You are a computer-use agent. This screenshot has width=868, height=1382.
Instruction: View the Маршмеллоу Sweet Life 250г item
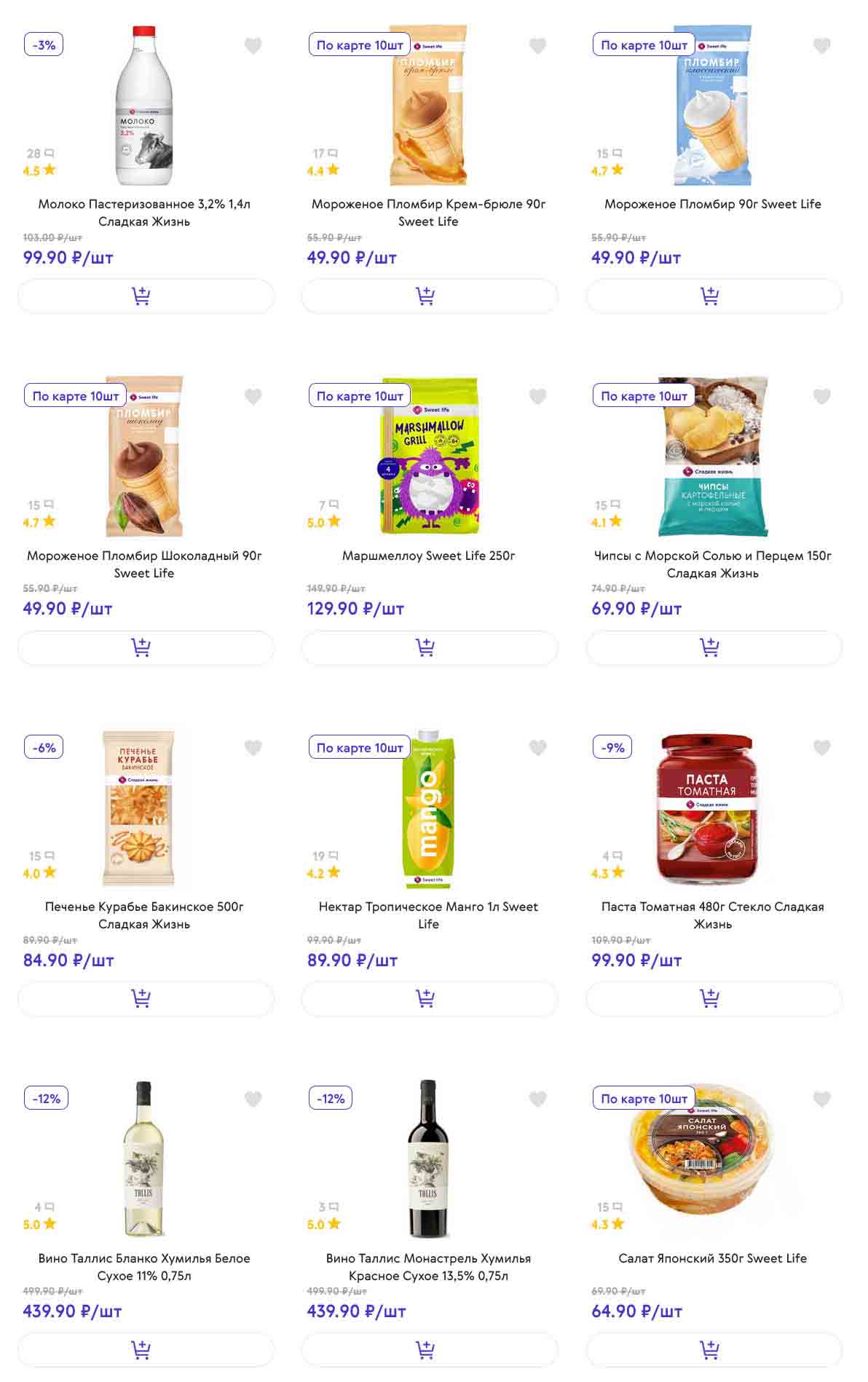pyautogui.click(x=428, y=556)
